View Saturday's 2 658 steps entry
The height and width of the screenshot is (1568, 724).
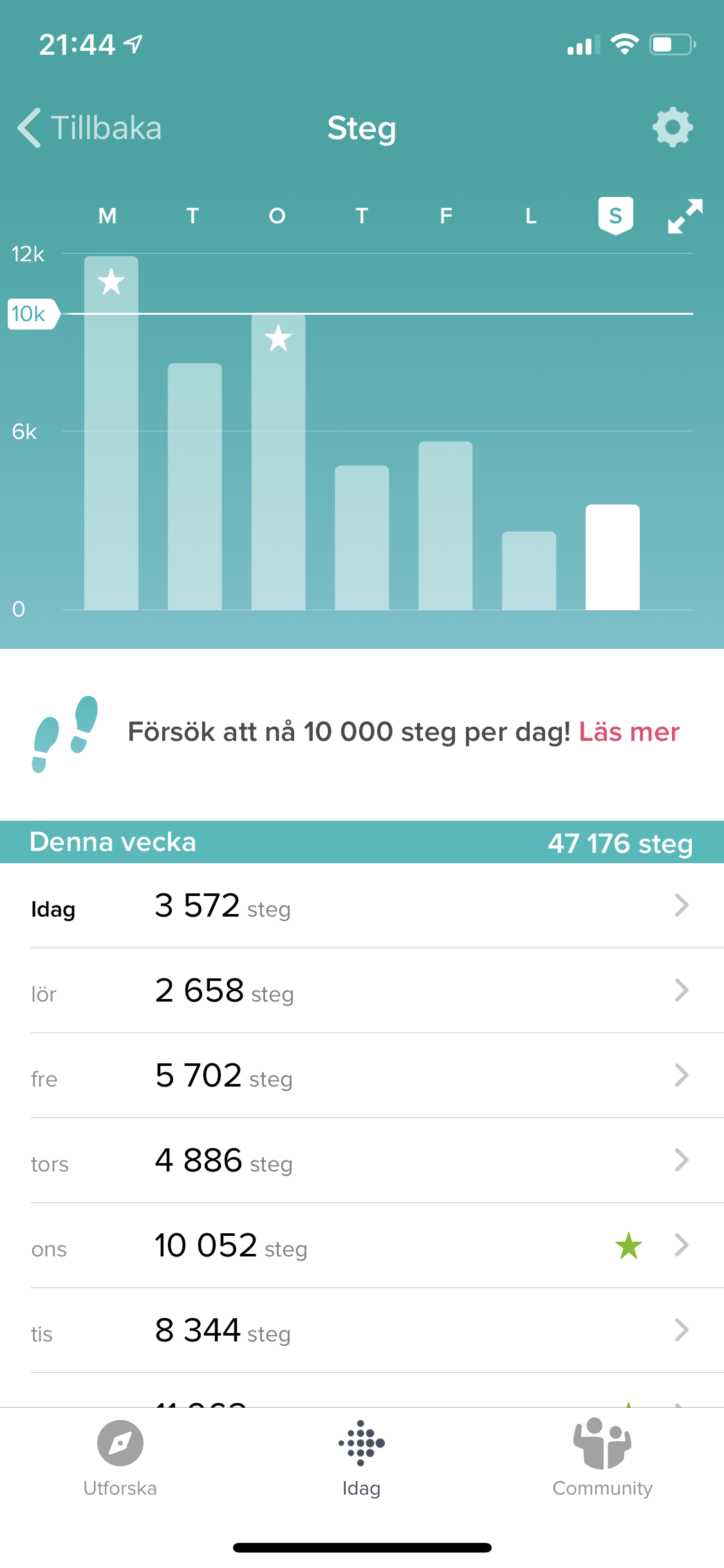(x=362, y=991)
